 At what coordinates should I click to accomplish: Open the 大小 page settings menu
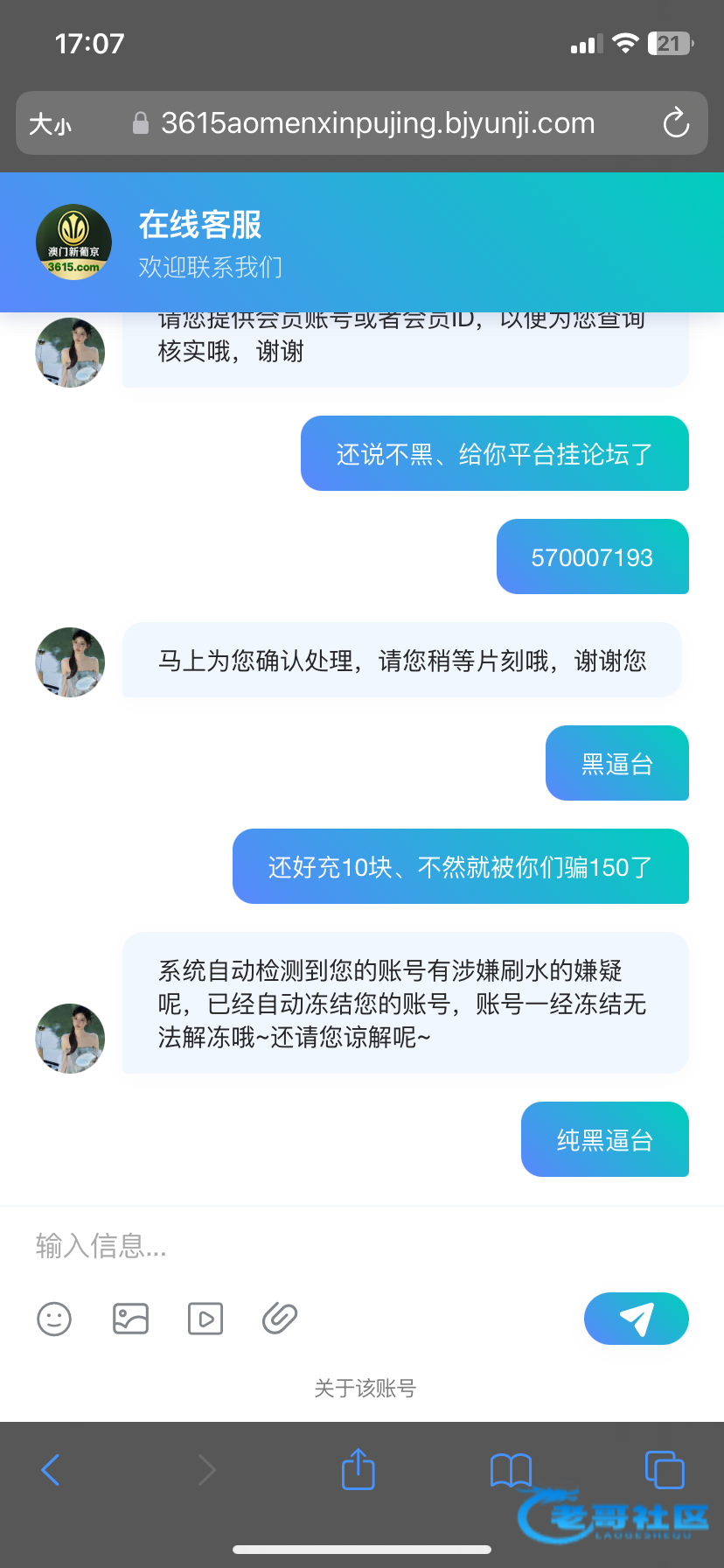(50, 124)
